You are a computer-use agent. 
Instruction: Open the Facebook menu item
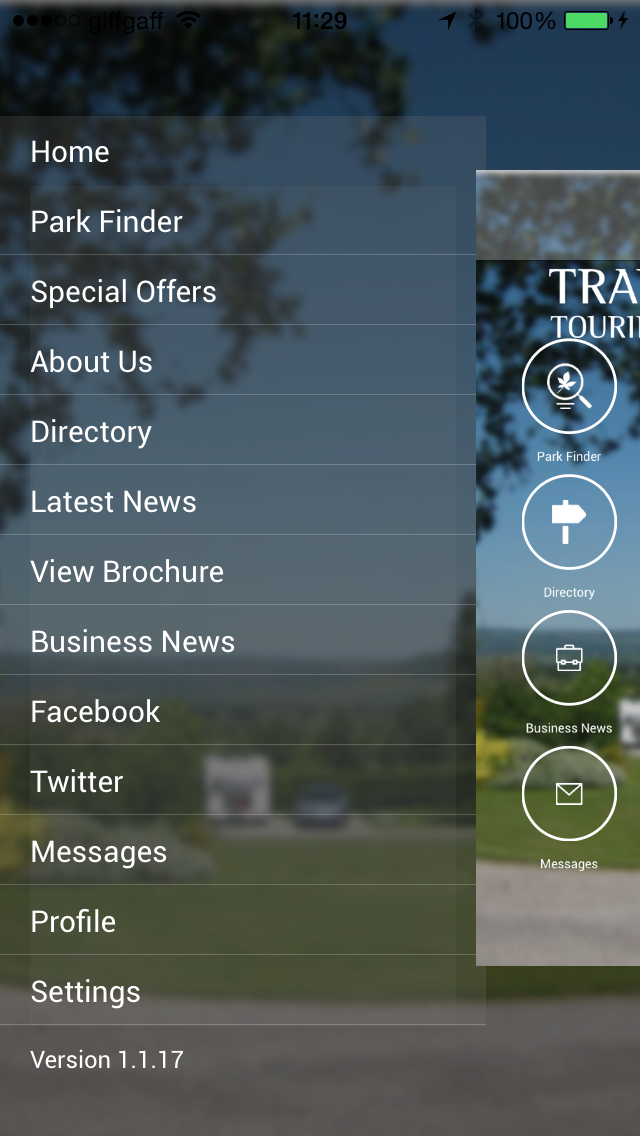95,712
